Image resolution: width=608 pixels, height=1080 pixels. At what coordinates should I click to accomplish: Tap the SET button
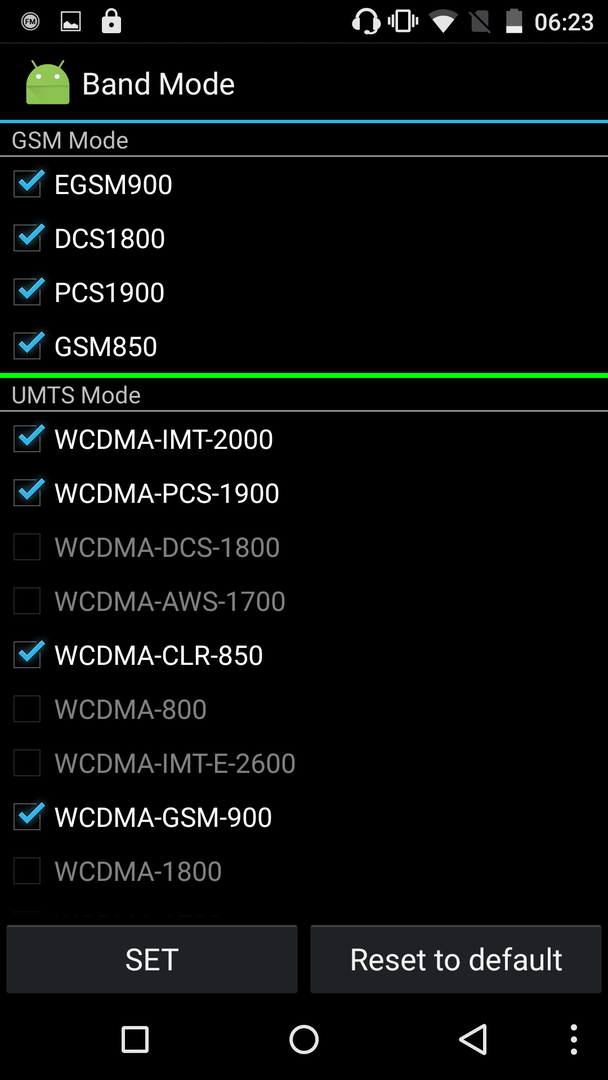coord(152,959)
